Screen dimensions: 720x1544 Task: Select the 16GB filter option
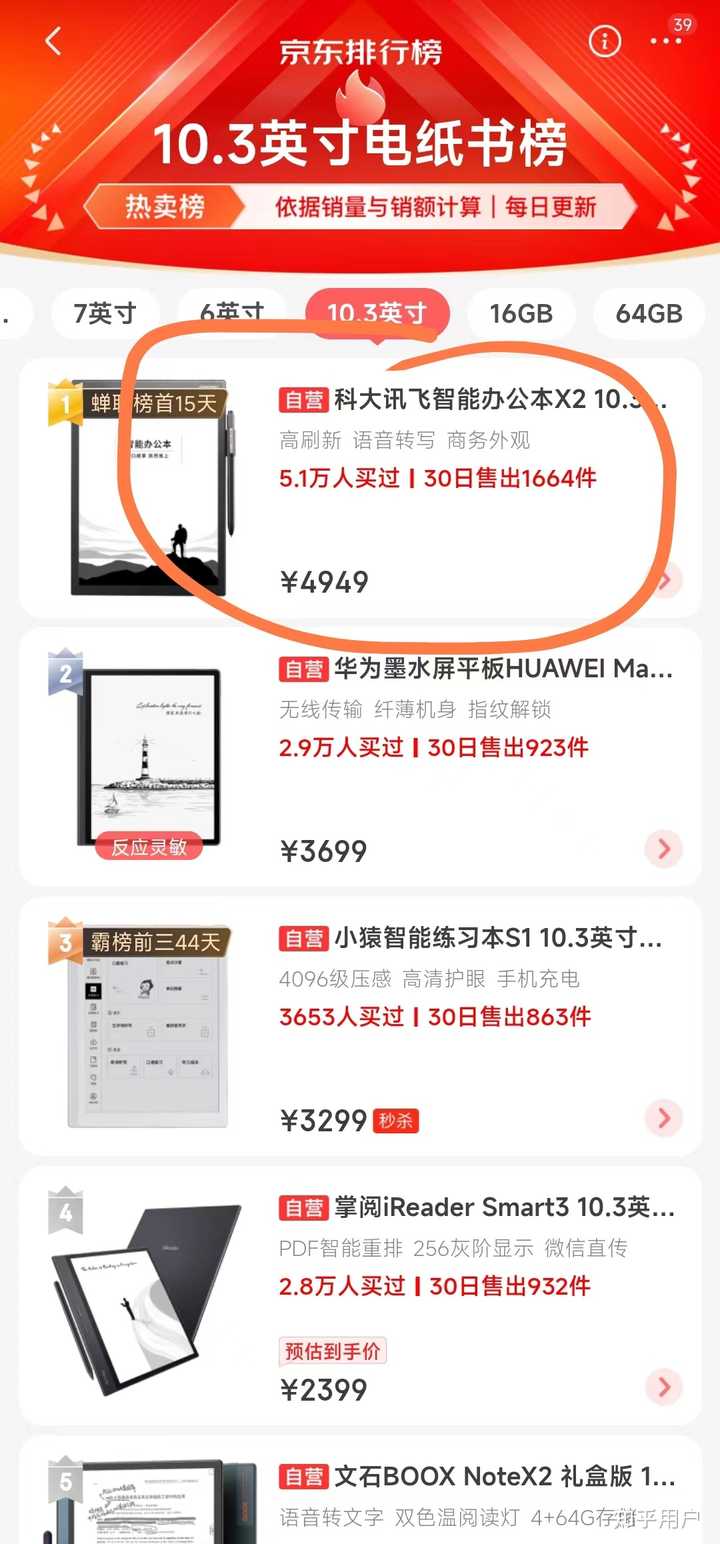click(521, 313)
